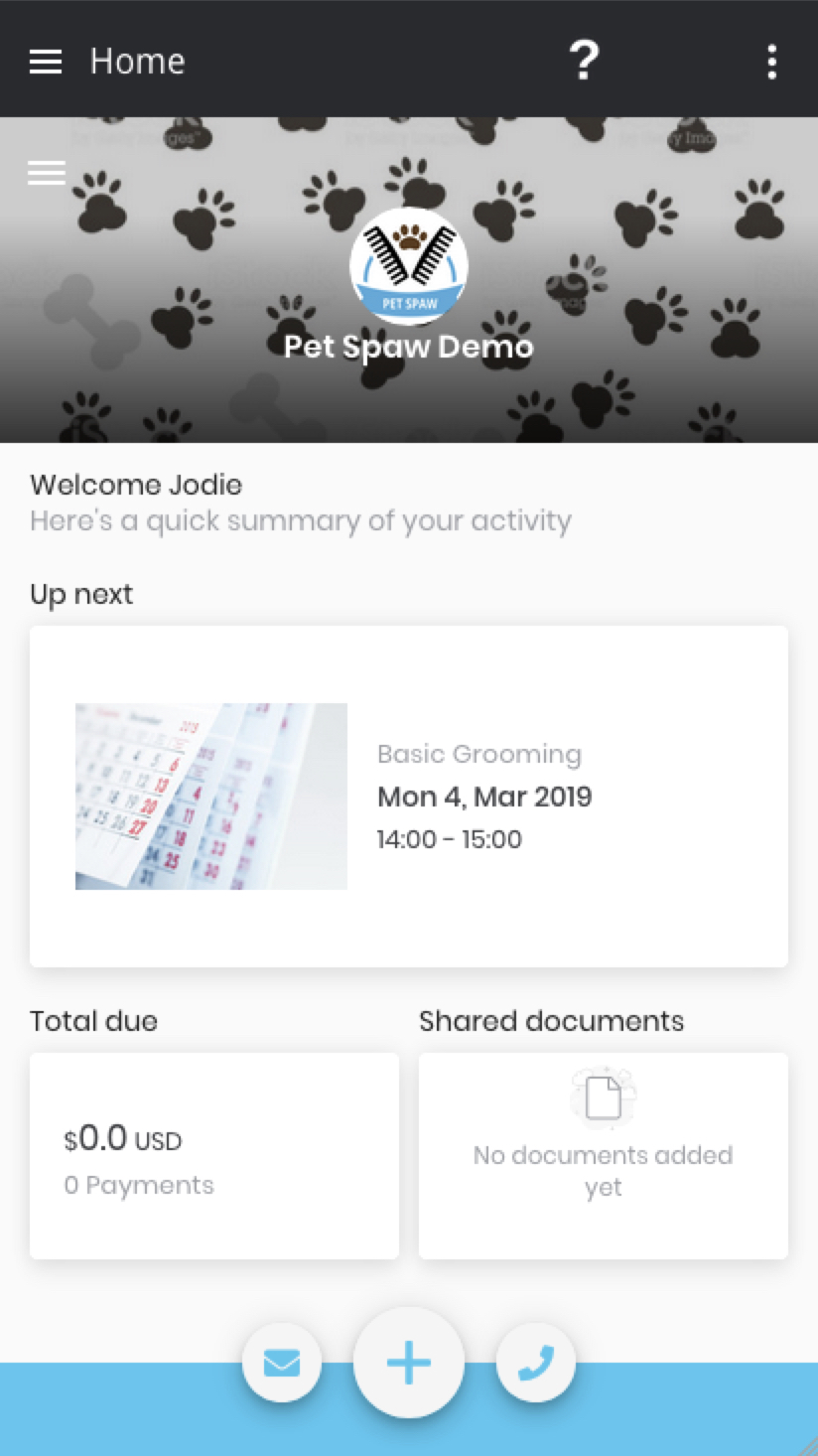The height and width of the screenshot is (1456, 818).
Task: Open the Basic Grooming appointment card
Action: pos(409,797)
